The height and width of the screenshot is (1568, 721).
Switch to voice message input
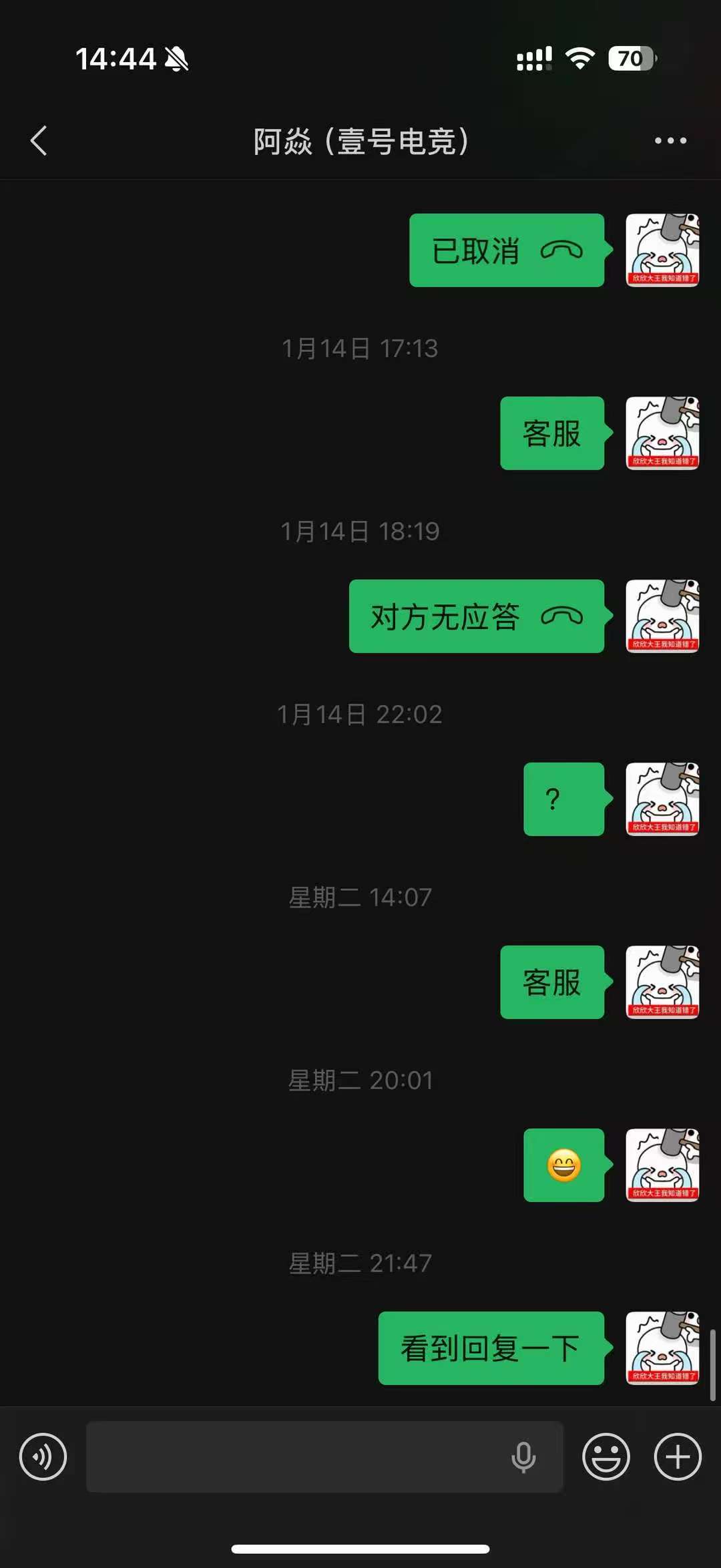(43, 1456)
